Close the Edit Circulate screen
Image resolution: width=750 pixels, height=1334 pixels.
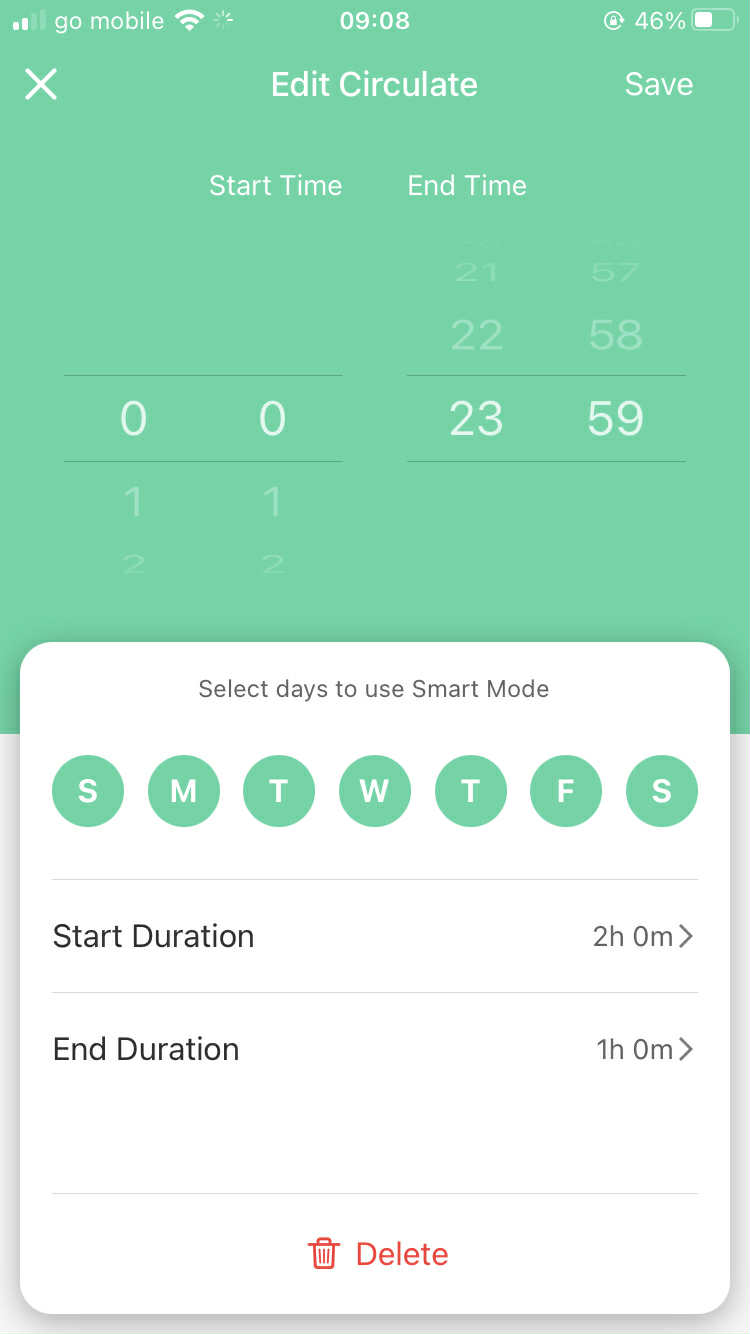coord(41,84)
